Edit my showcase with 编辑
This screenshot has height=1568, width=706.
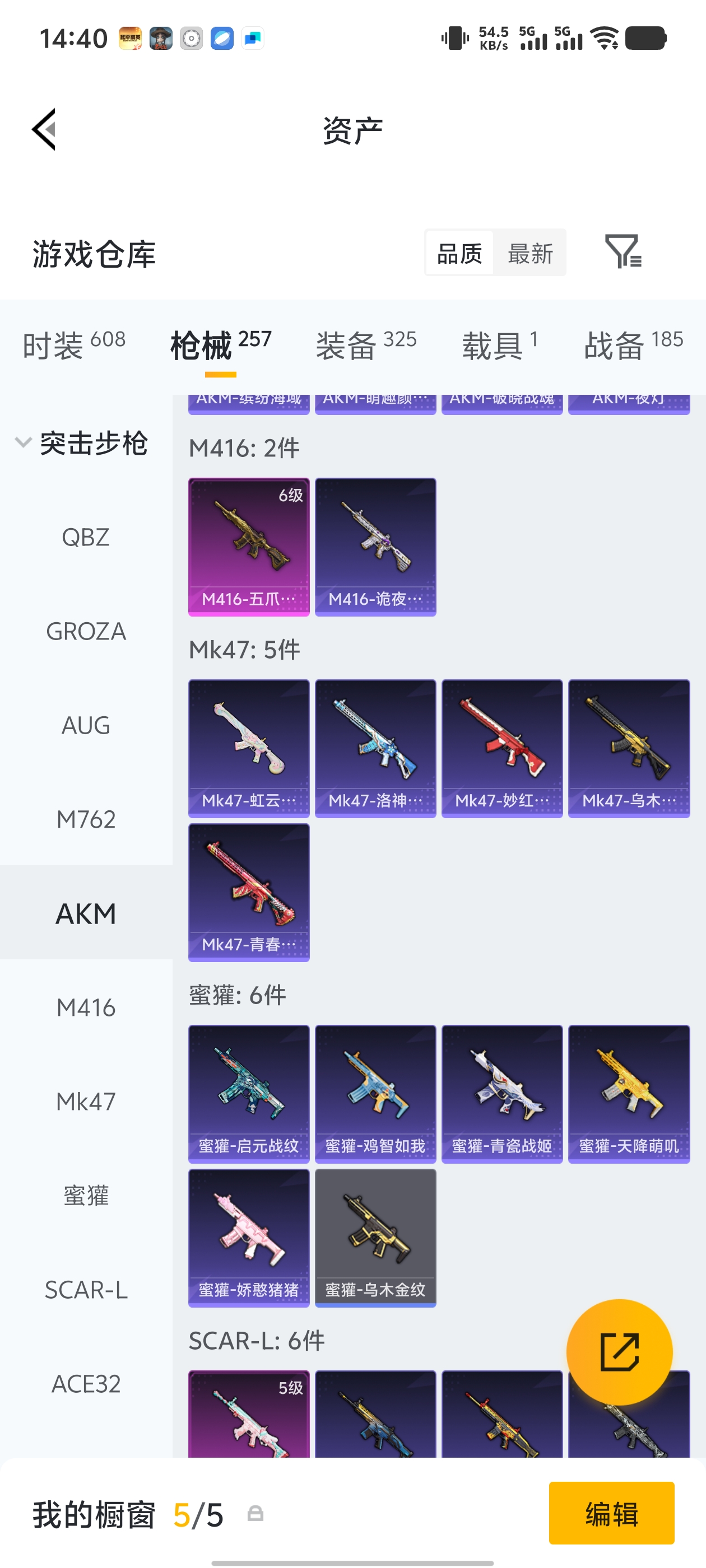[x=611, y=1513]
